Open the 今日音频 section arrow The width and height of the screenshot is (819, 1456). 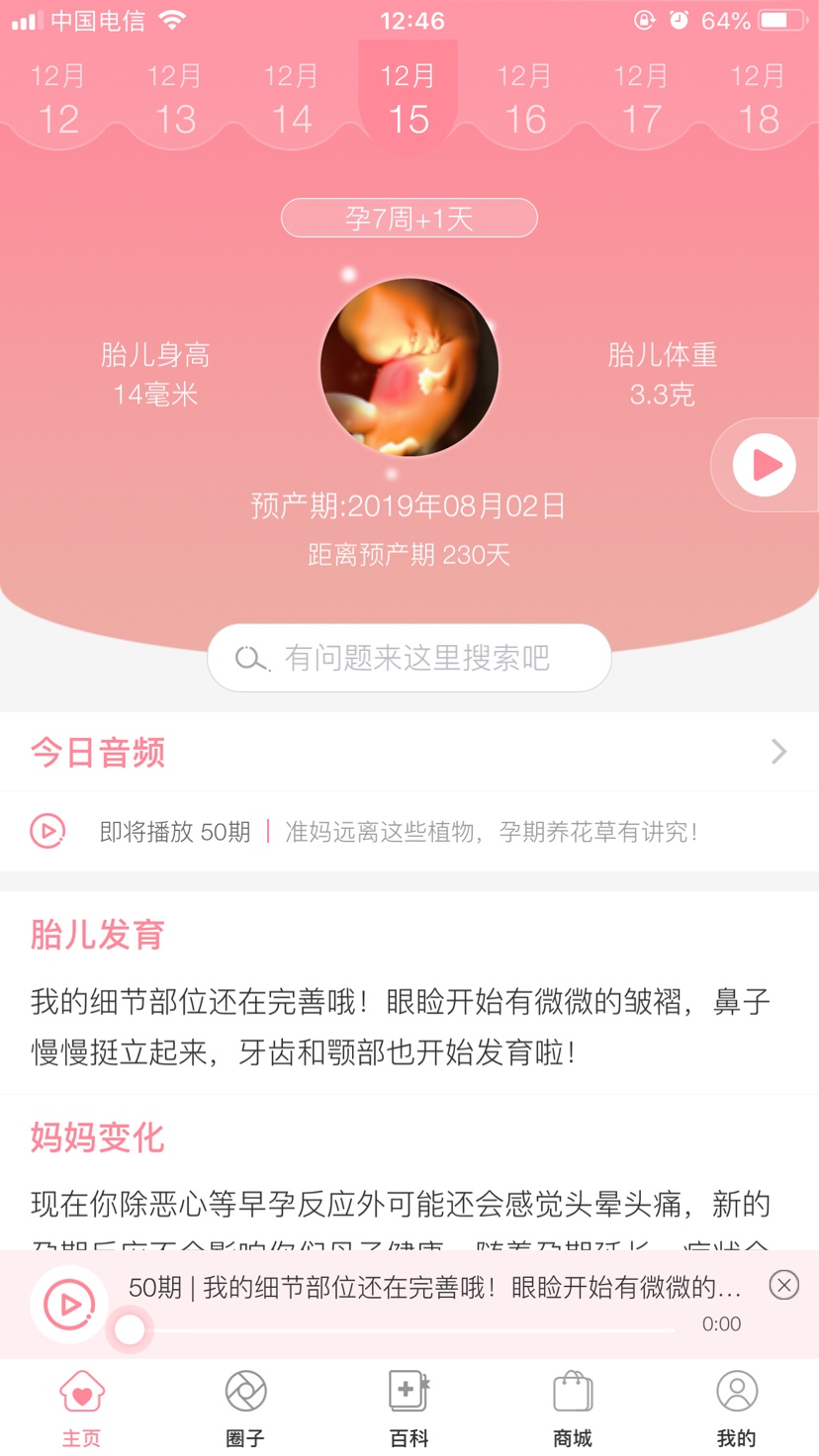(779, 753)
